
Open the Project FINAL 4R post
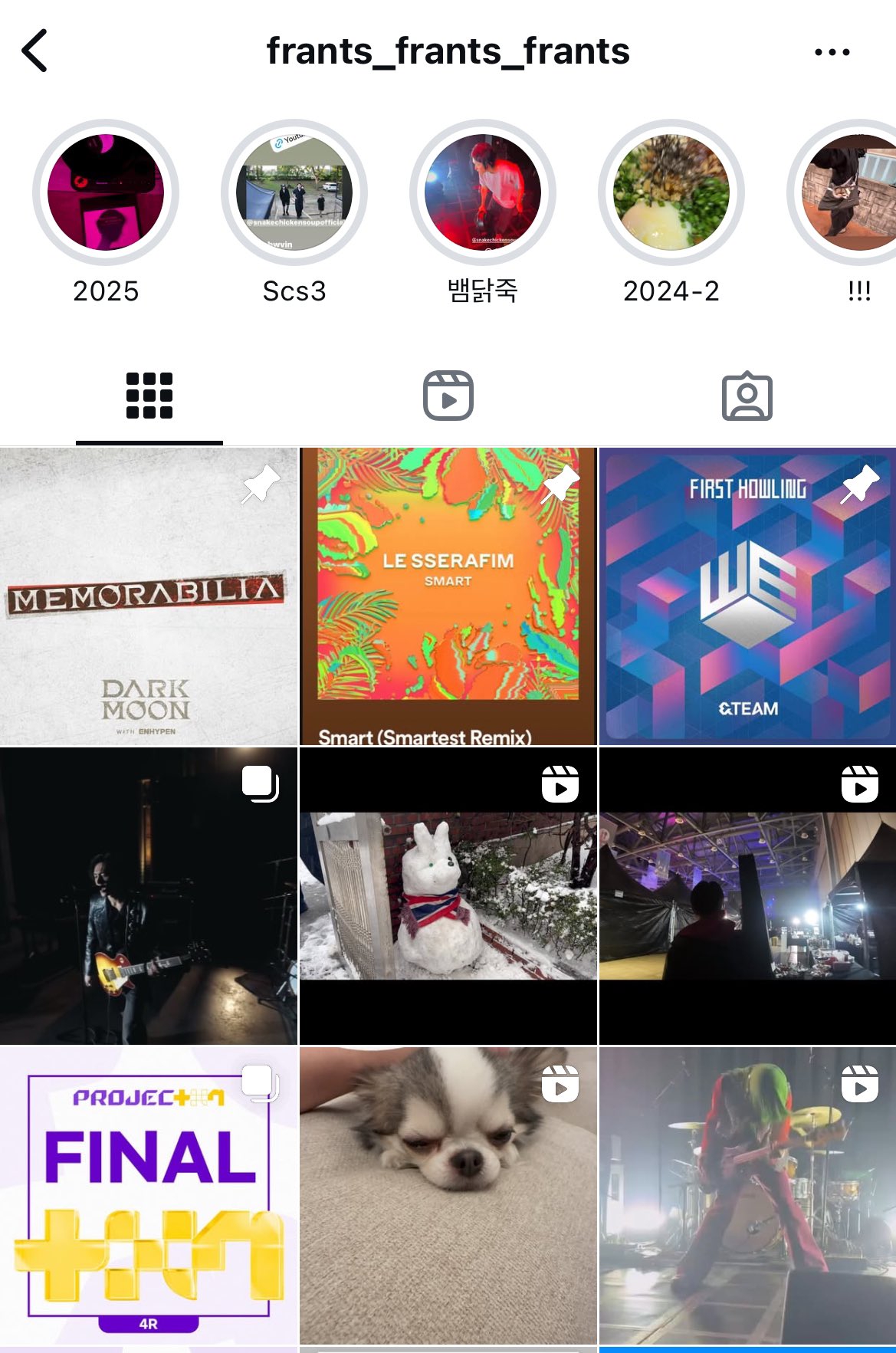149,1195
